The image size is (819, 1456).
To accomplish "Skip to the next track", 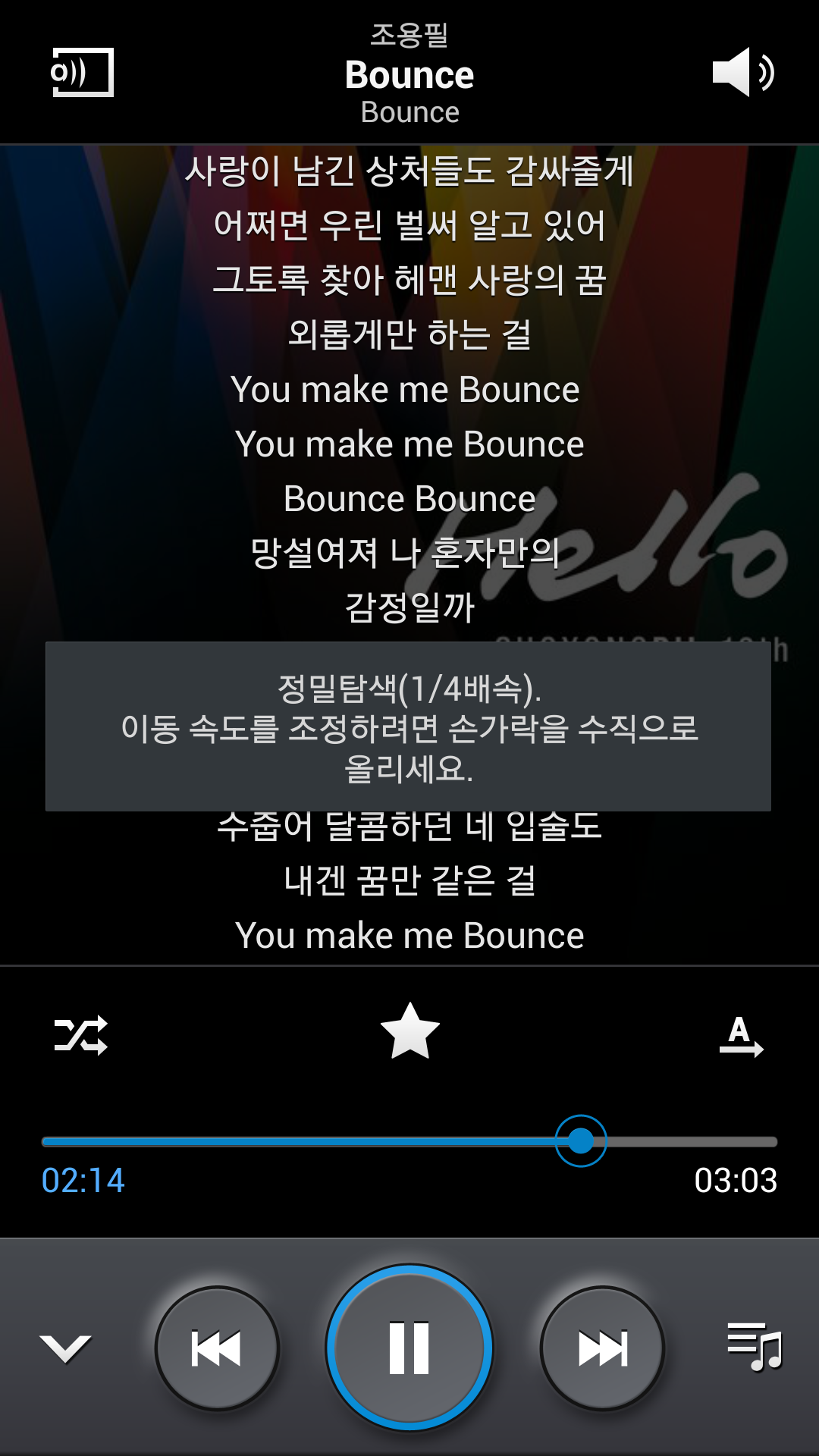I will (602, 1348).
